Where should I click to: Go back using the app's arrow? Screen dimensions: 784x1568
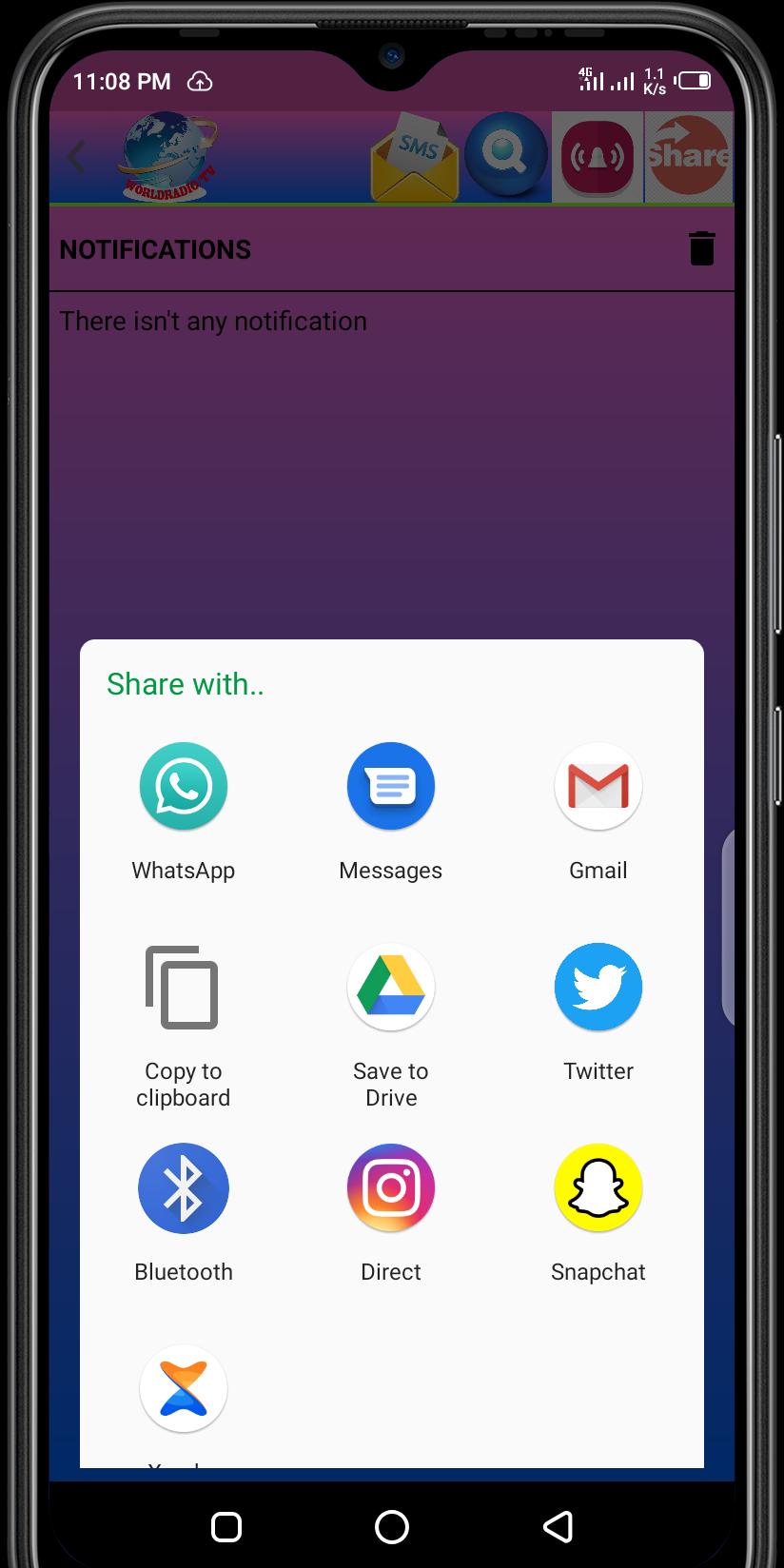tap(77, 157)
